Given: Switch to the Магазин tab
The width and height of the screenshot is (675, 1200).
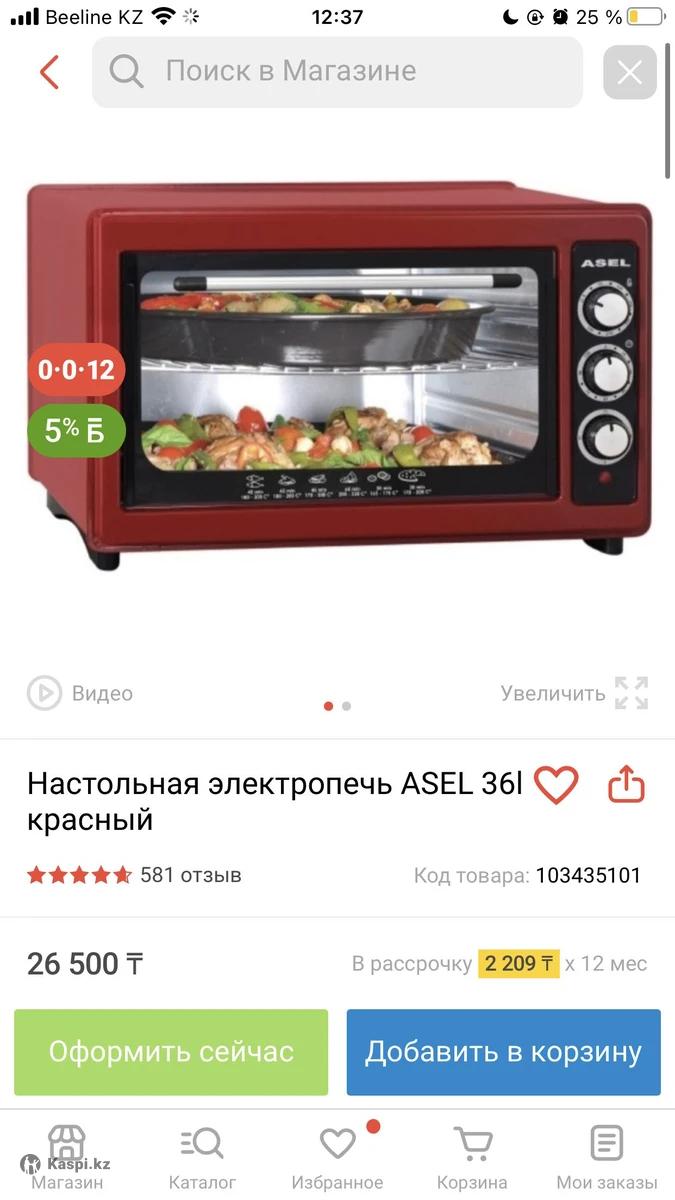Looking at the screenshot, I should [67, 1157].
